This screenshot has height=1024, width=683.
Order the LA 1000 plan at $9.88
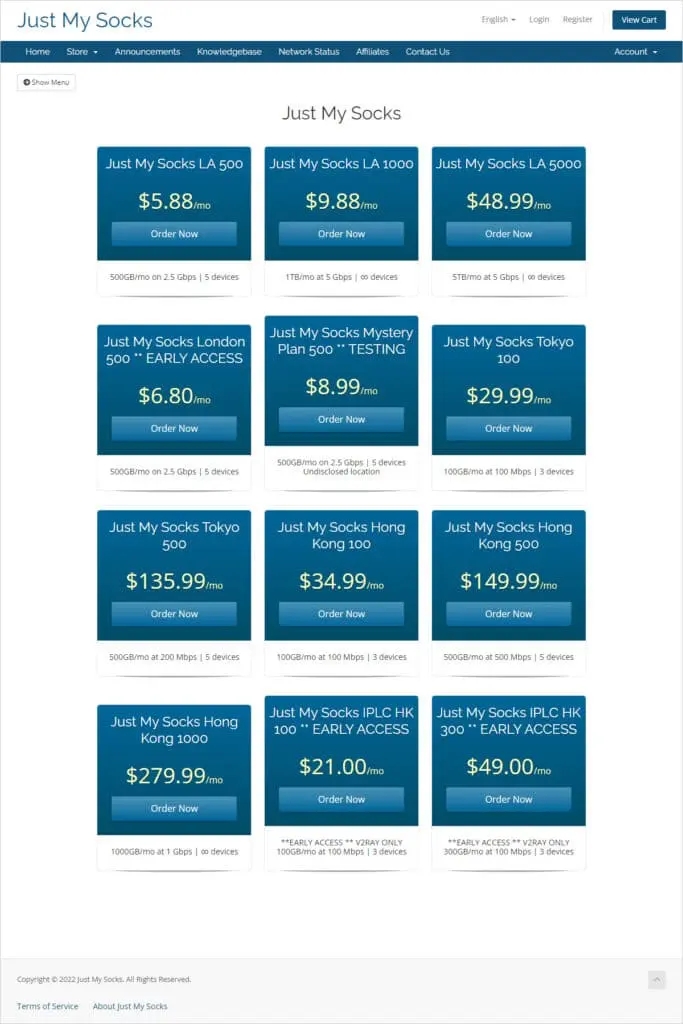(x=341, y=234)
